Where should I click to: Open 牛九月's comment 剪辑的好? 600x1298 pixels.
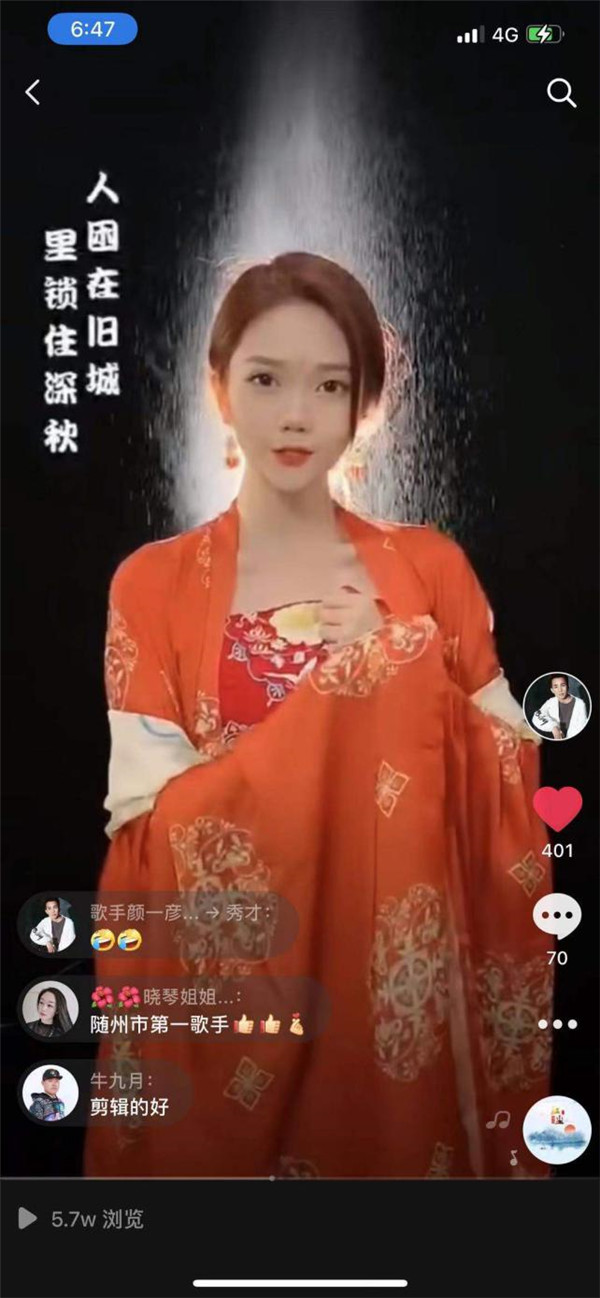105,1093
